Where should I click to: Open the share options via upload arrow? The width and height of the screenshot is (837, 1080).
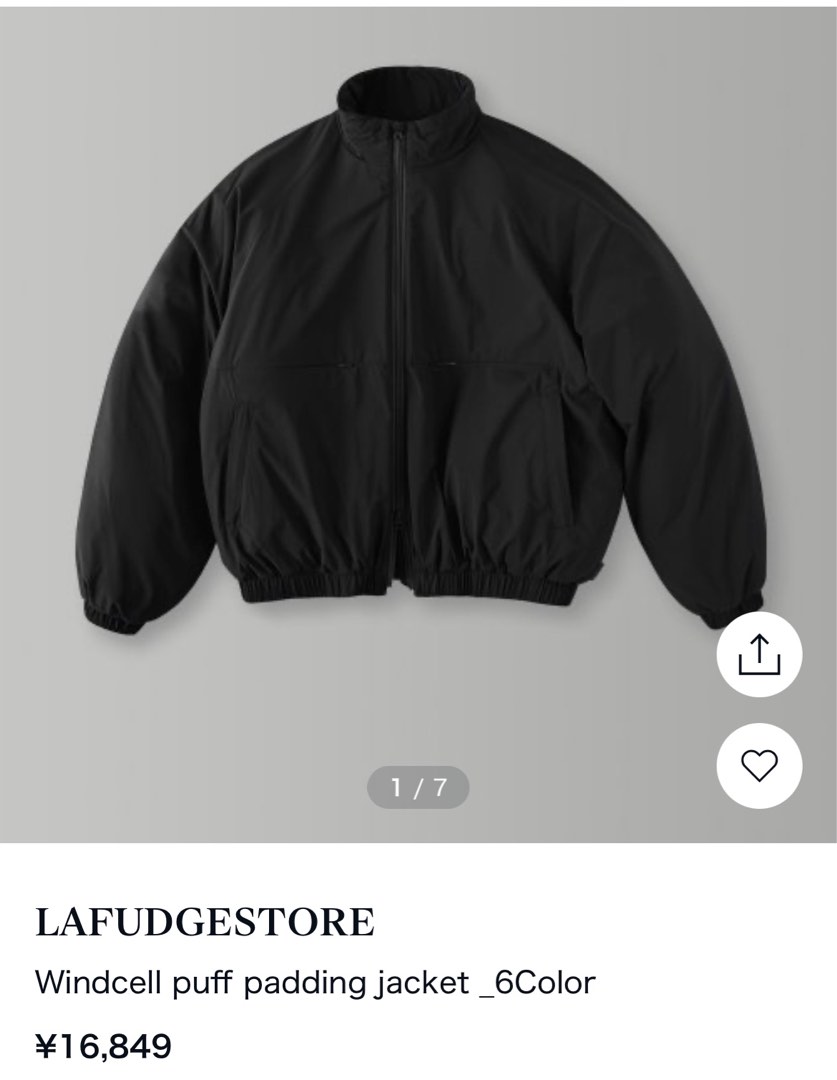pos(760,652)
